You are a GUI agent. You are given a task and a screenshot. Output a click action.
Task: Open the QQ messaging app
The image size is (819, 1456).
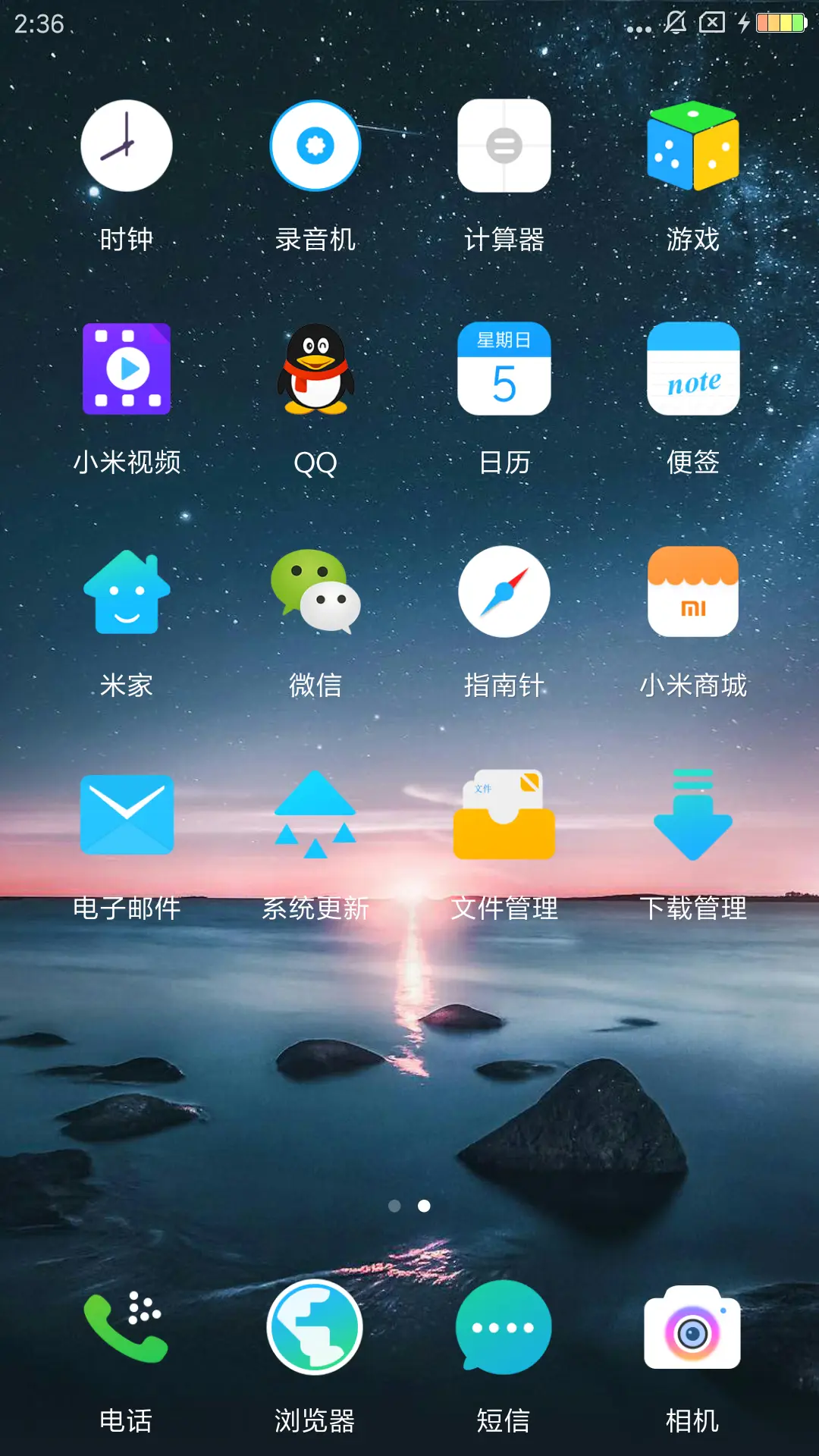(x=315, y=369)
